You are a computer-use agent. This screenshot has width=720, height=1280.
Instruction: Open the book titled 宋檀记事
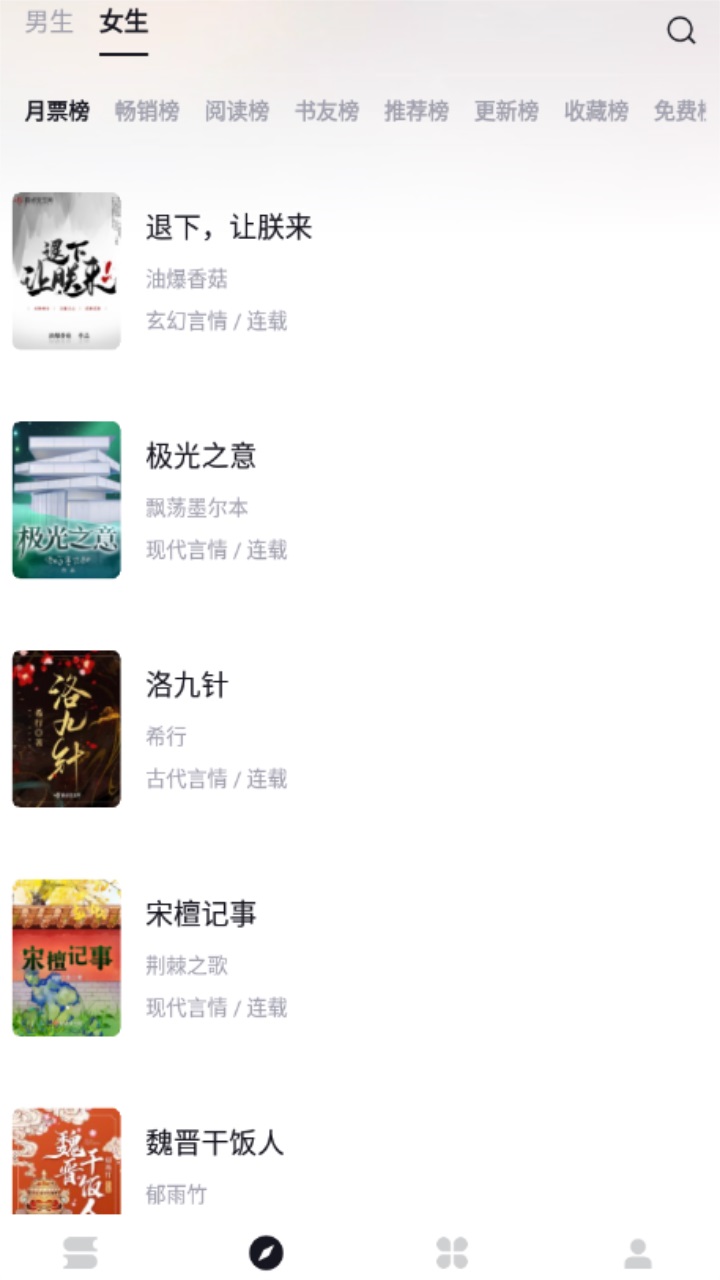(201, 914)
